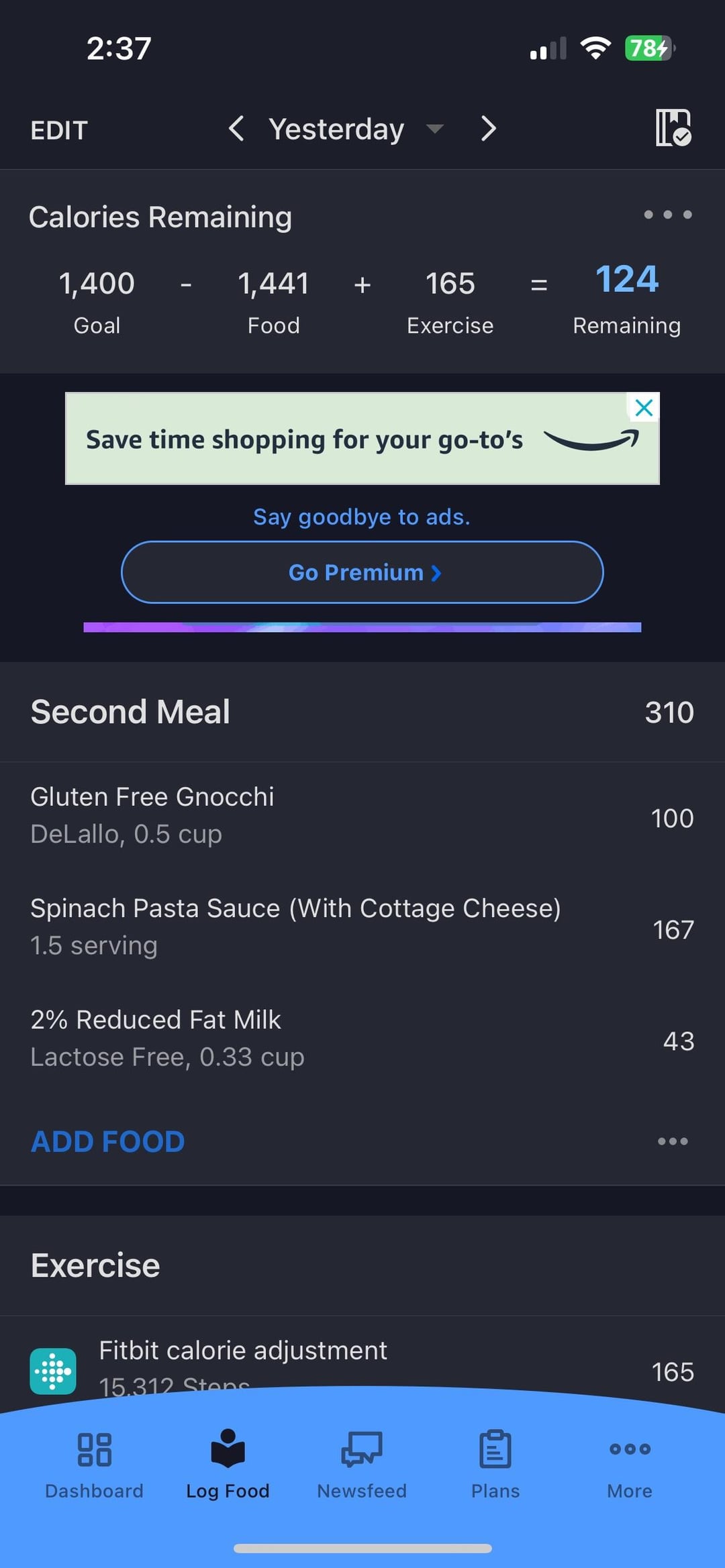Viewport: 725px width, 1568px height.
Task: Open Second Meal options menu
Action: point(673,1141)
